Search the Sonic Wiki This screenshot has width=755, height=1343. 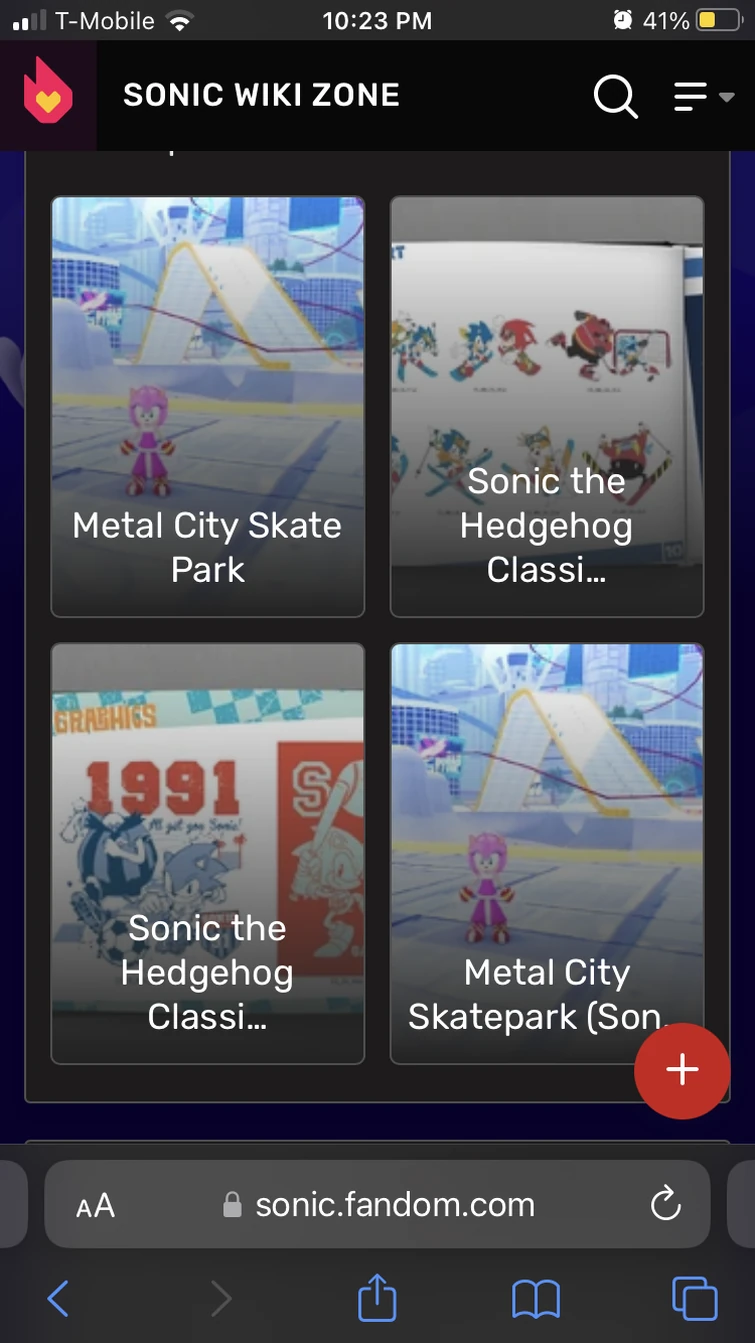[615, 96]
